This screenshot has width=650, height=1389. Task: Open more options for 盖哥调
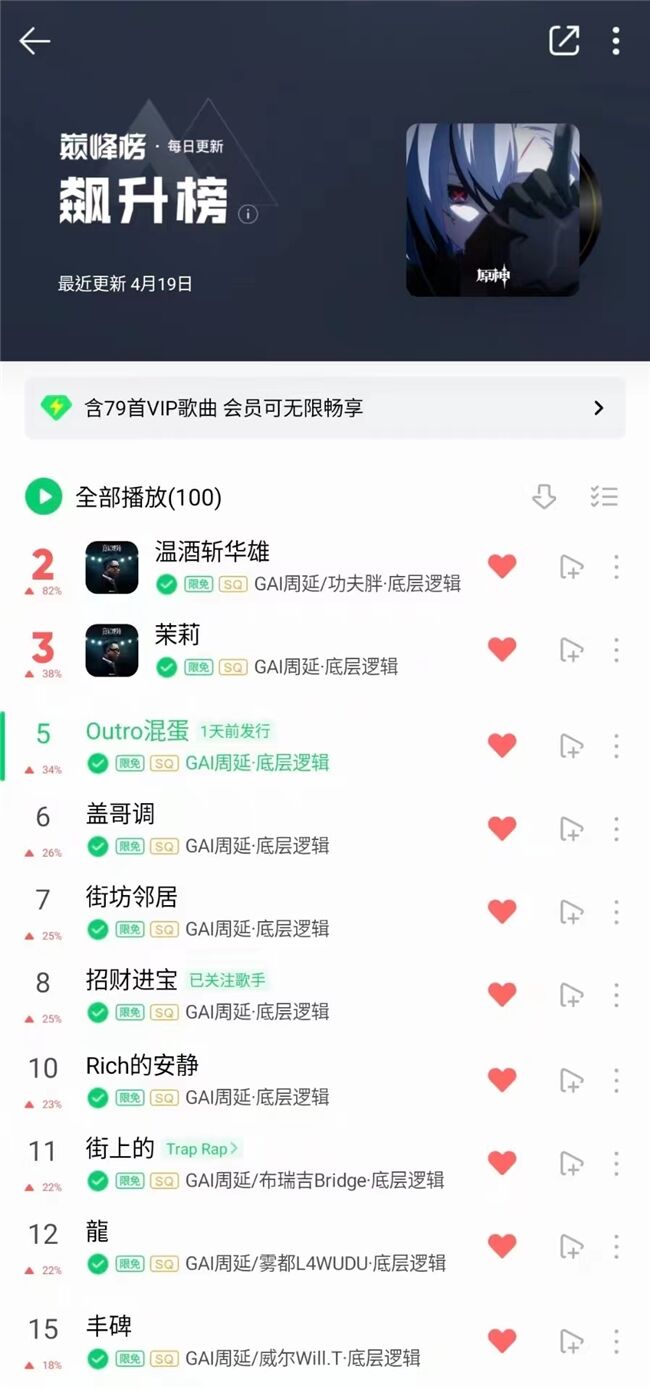(616, 829)
